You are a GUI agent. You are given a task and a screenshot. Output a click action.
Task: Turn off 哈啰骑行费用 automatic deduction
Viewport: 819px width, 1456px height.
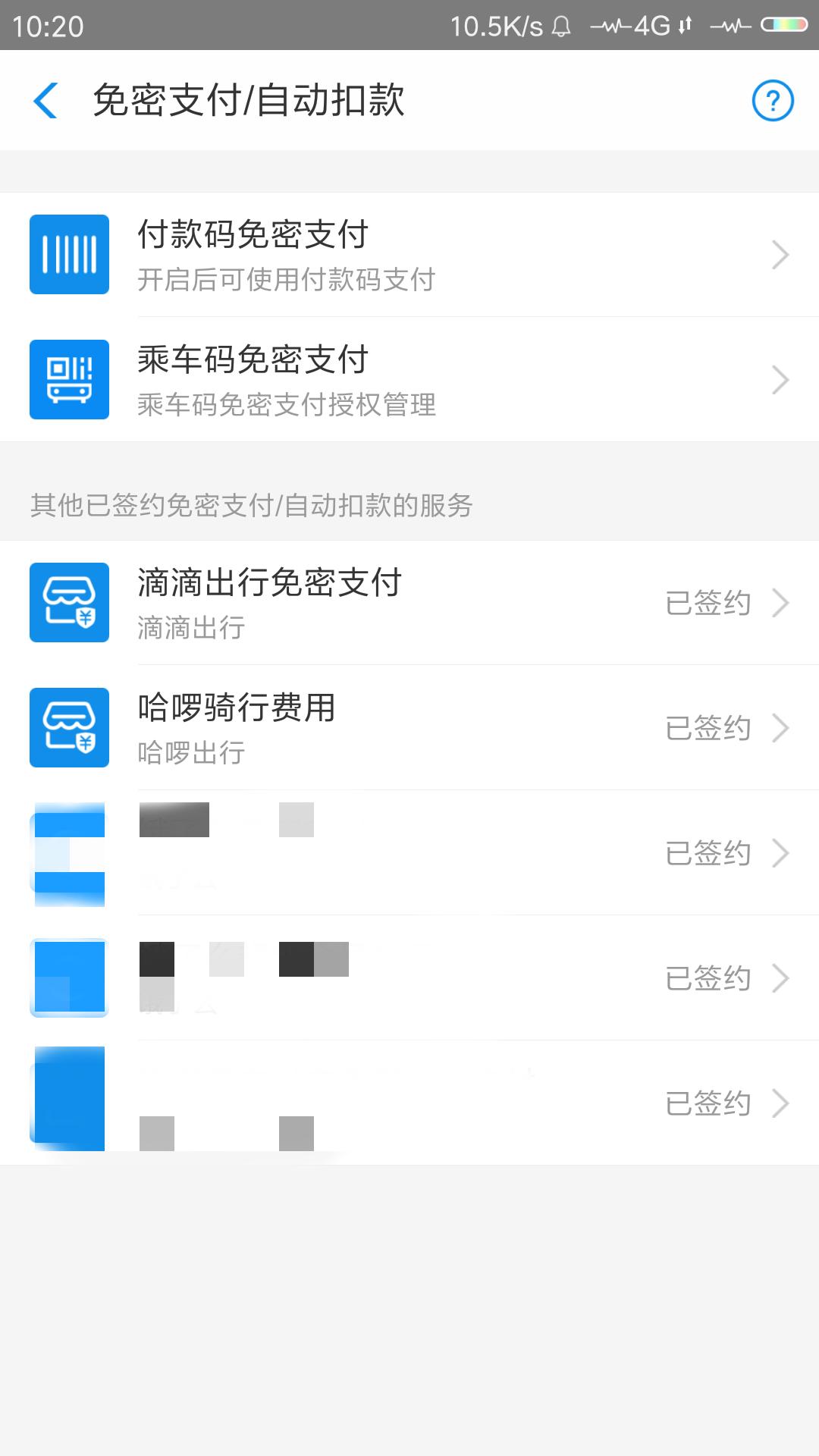409,727
